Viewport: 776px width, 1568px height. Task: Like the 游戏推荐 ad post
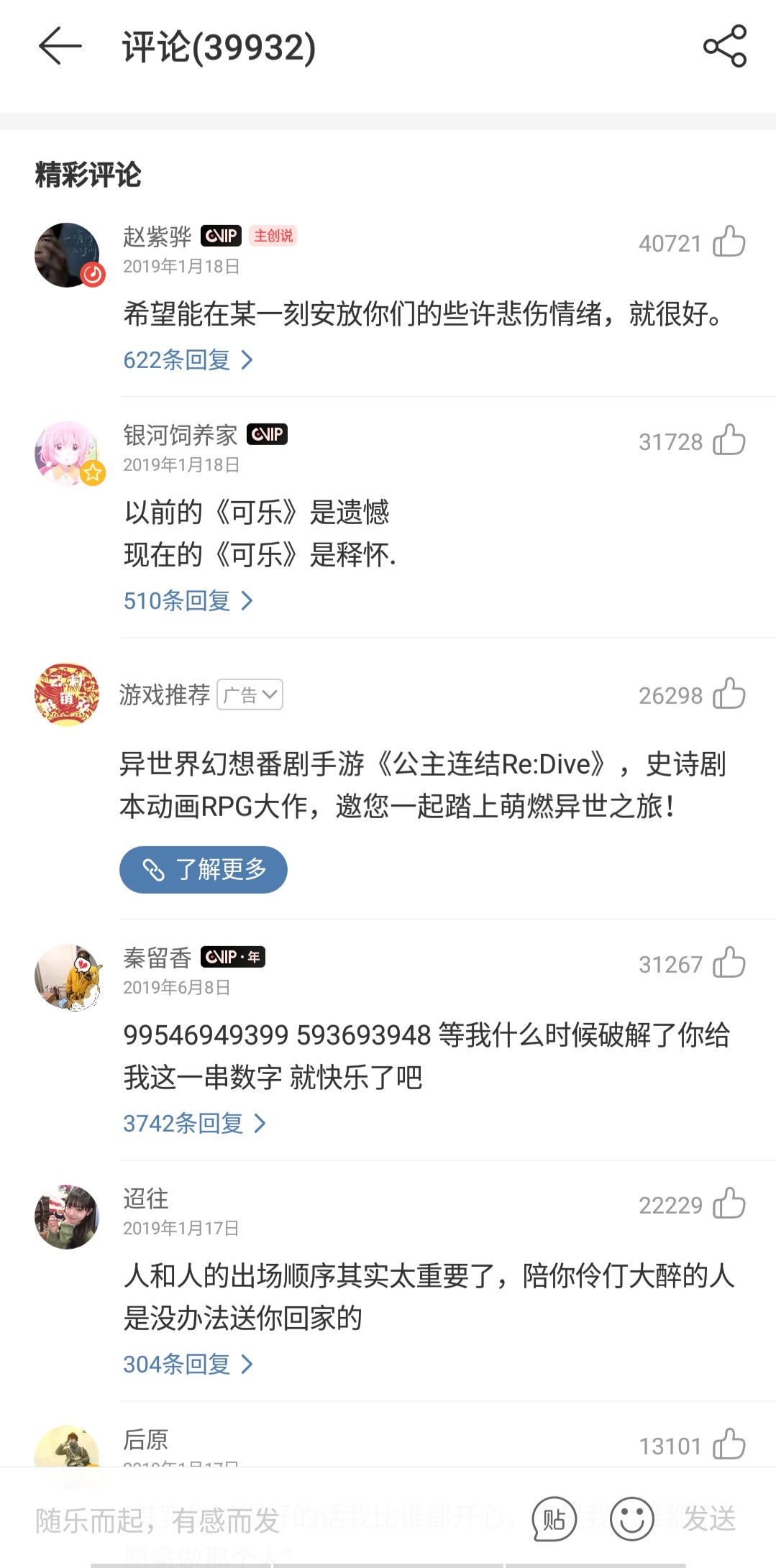click(729, 694)
